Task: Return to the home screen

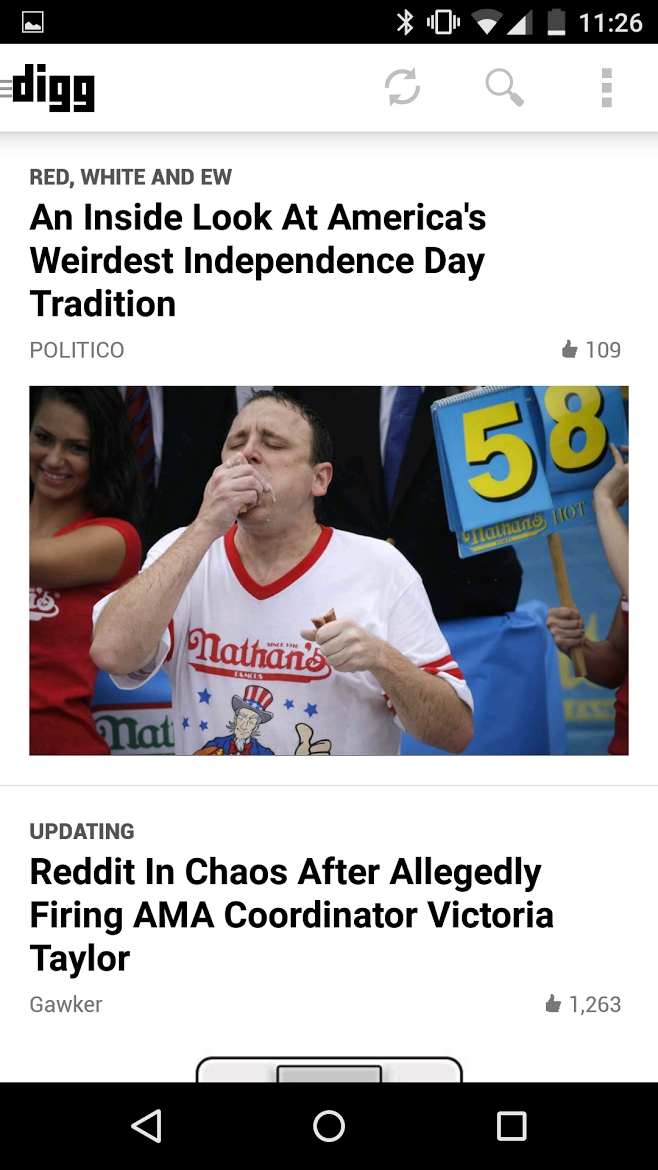Action: click(x=328, y=1126)
